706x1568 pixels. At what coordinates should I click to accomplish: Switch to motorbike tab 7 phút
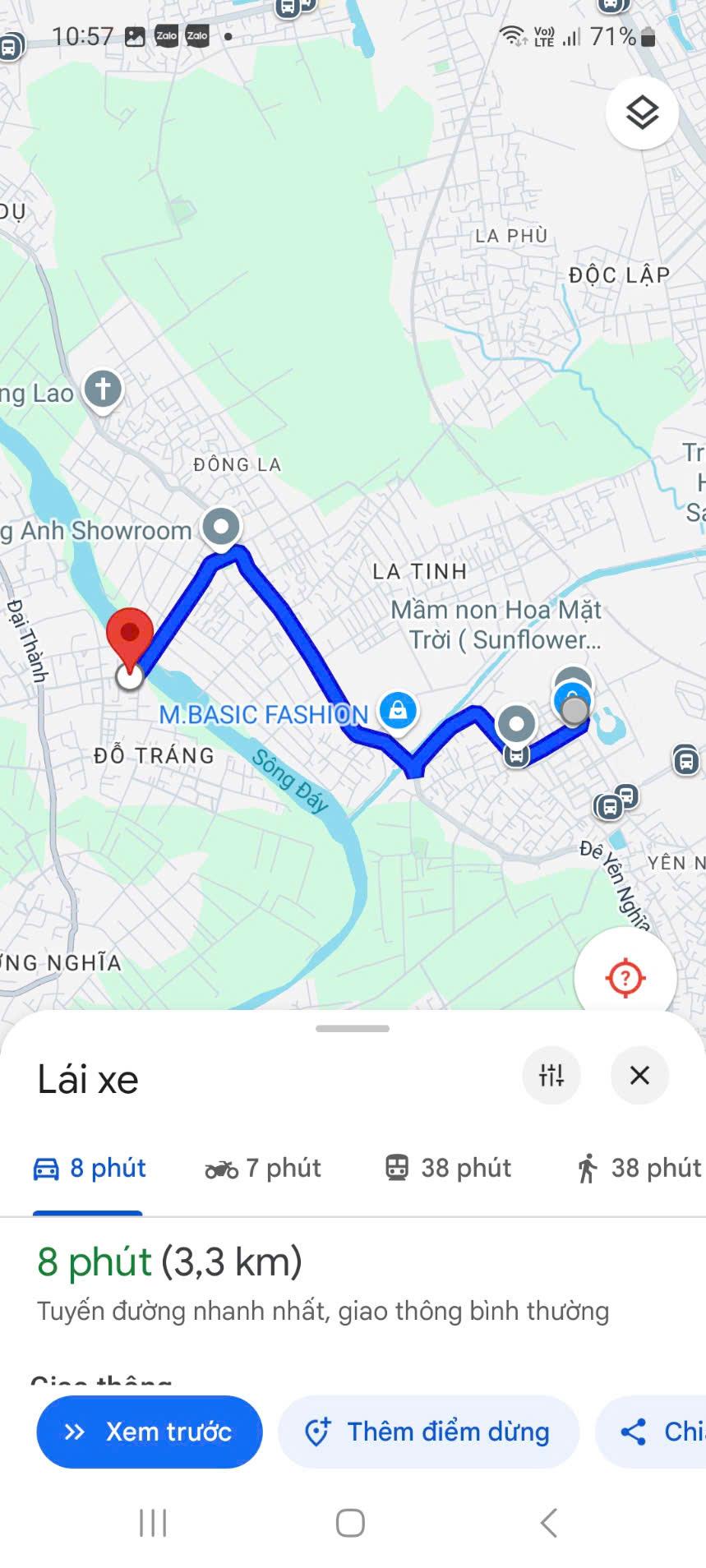263,1168
